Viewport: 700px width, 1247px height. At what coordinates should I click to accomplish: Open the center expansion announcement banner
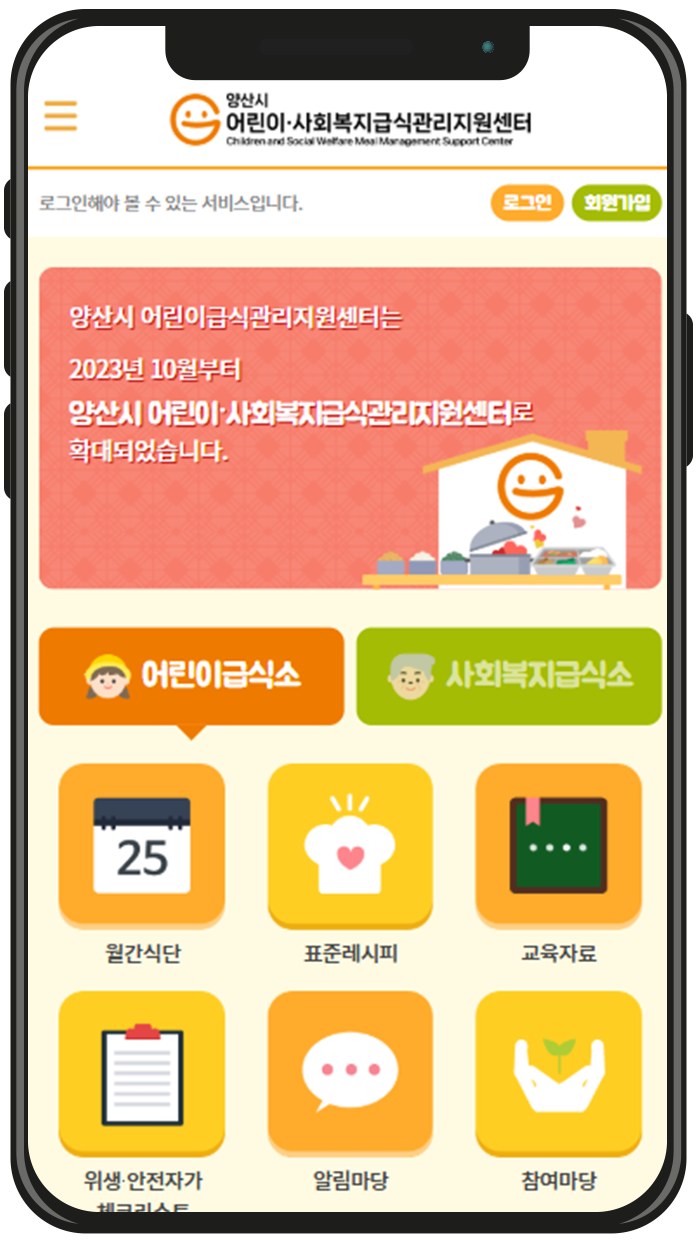pyautogui.click(x=350, y=428)
